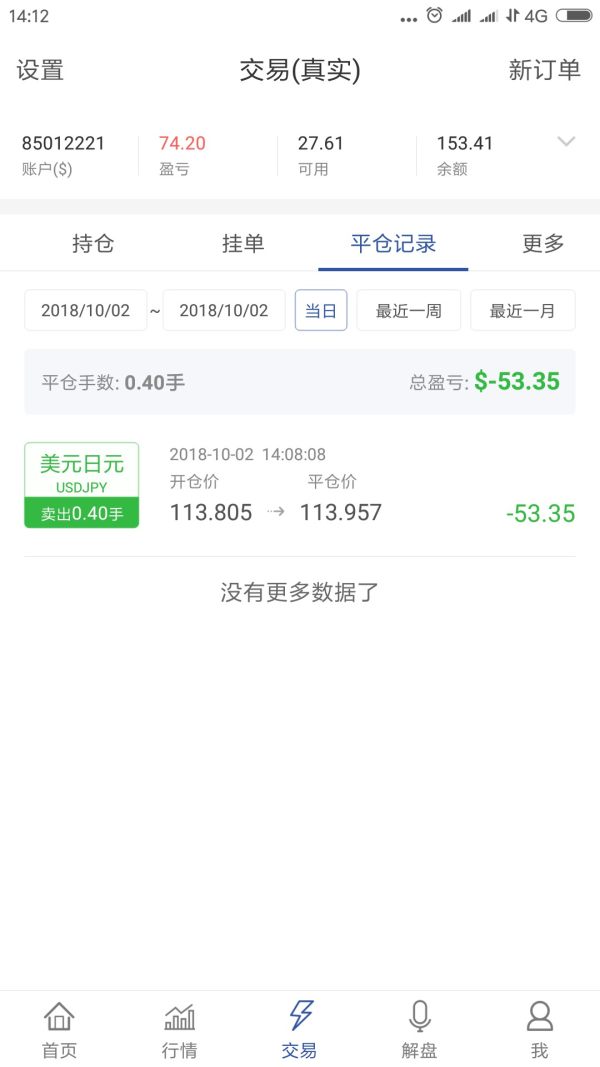Image resolution: width=600 pixels, height=1067 pixels.
Task: Choose the end date field
Action: pyautogui.click(x=224, y=310)
